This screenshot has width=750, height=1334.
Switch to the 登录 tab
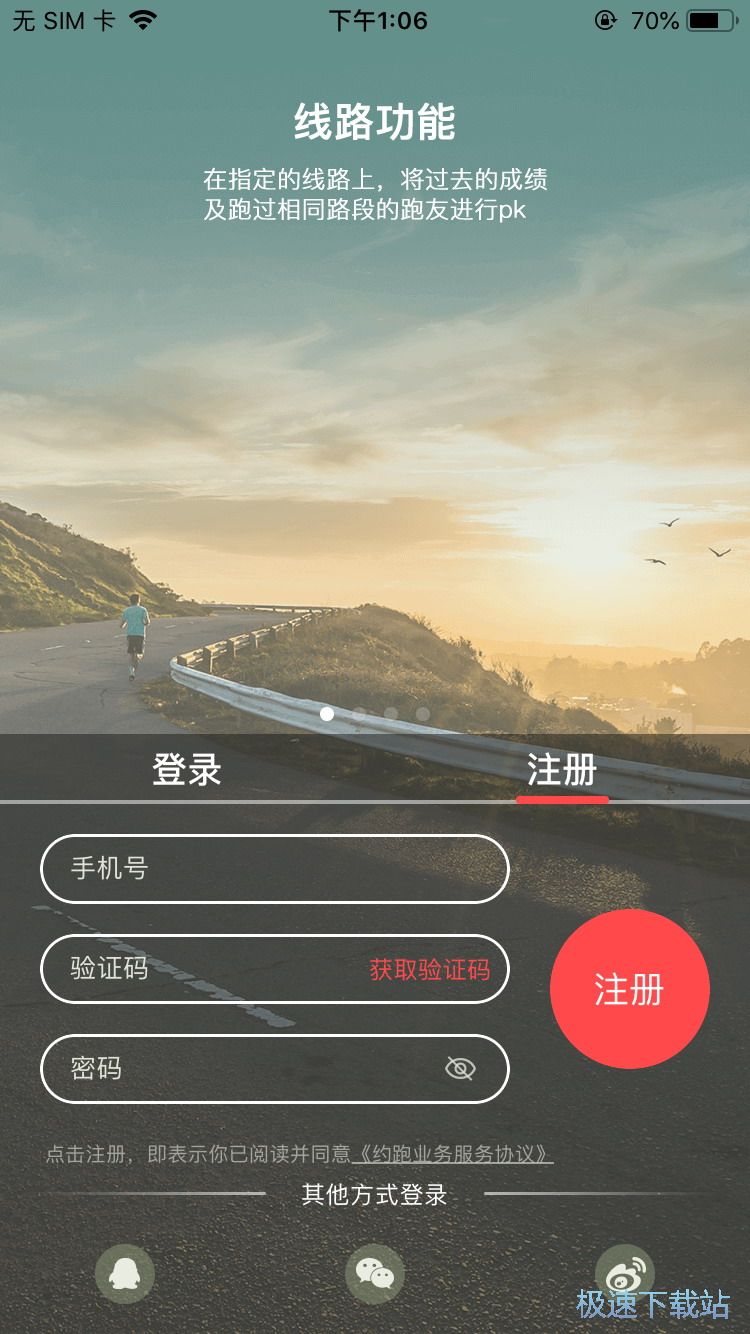(187, 770)
